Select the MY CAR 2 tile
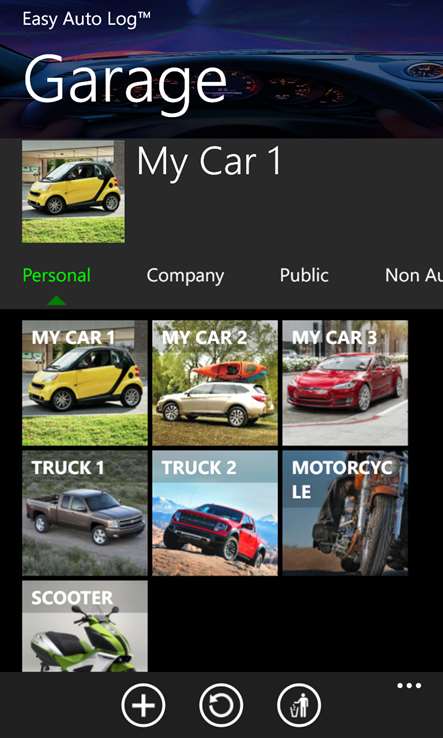 click(x=215, y=383)
